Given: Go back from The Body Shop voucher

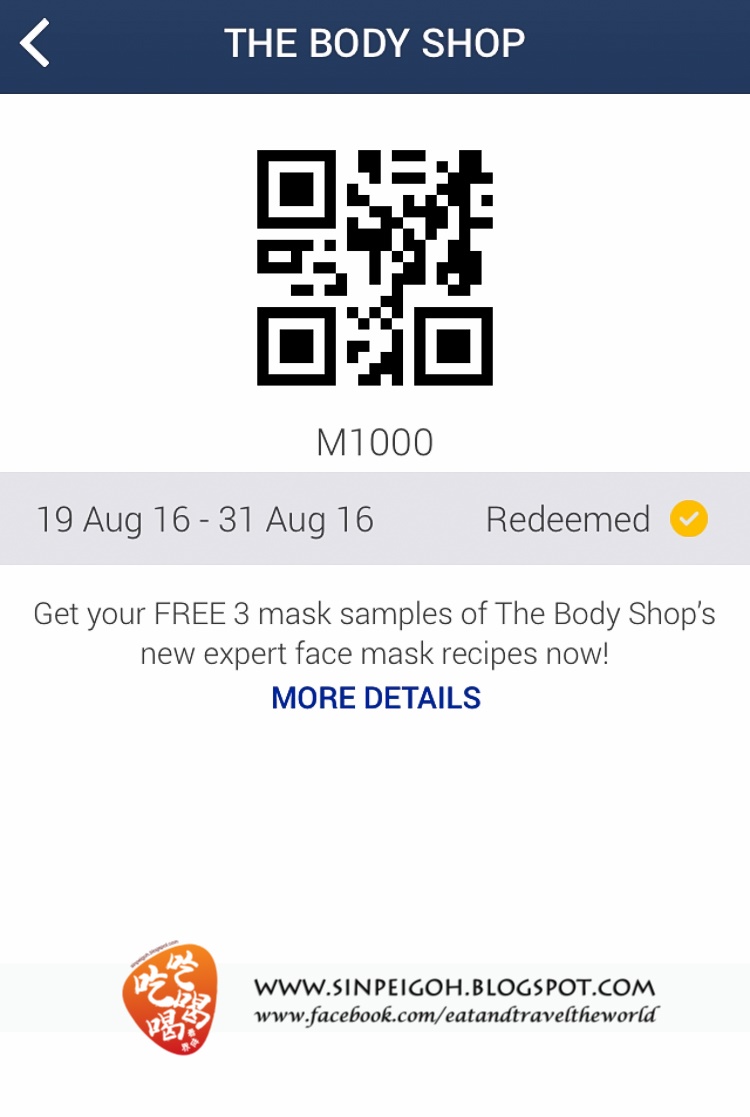Looking at the screenshot, I should point(36,45).
